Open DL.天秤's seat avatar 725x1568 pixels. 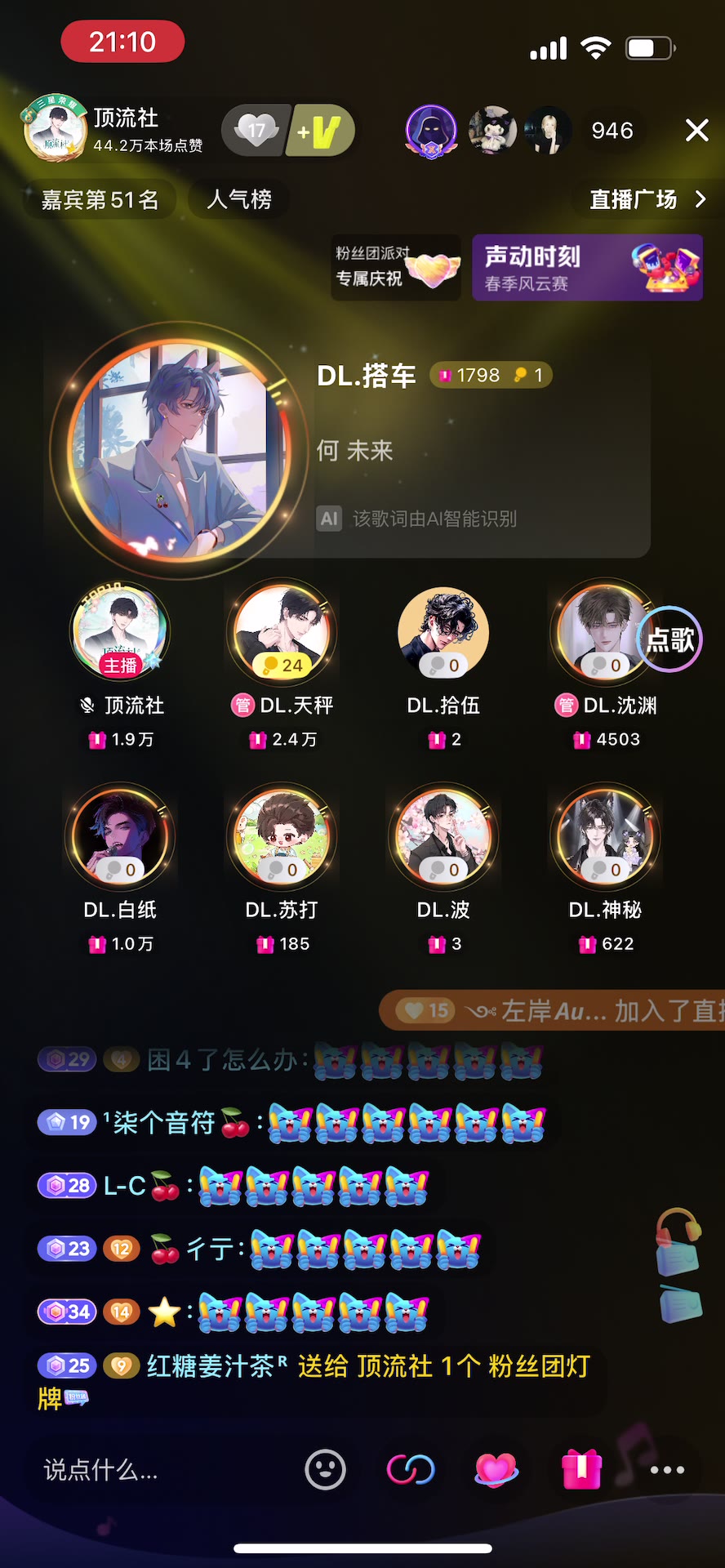[282, 630]
